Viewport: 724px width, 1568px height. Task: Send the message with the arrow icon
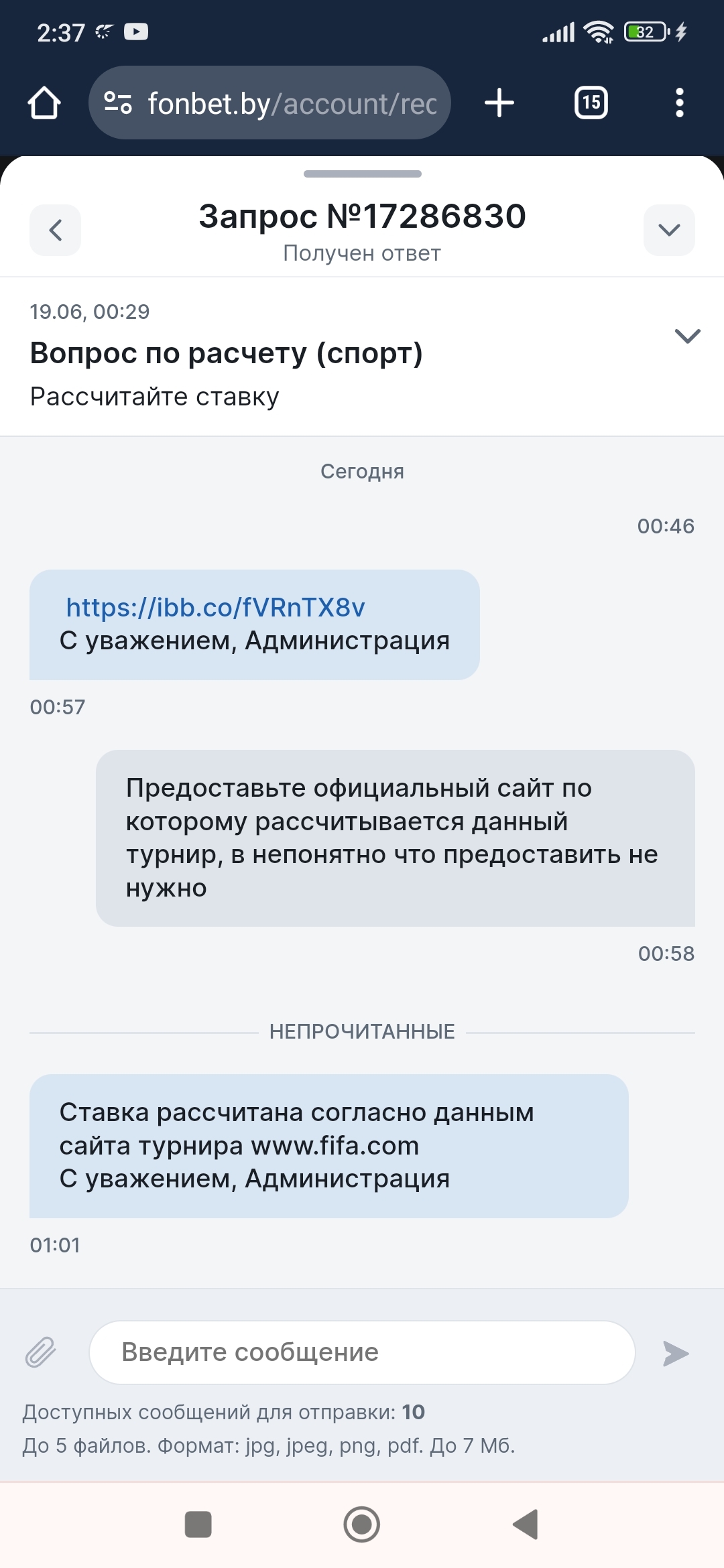[x=675, y=1354]
